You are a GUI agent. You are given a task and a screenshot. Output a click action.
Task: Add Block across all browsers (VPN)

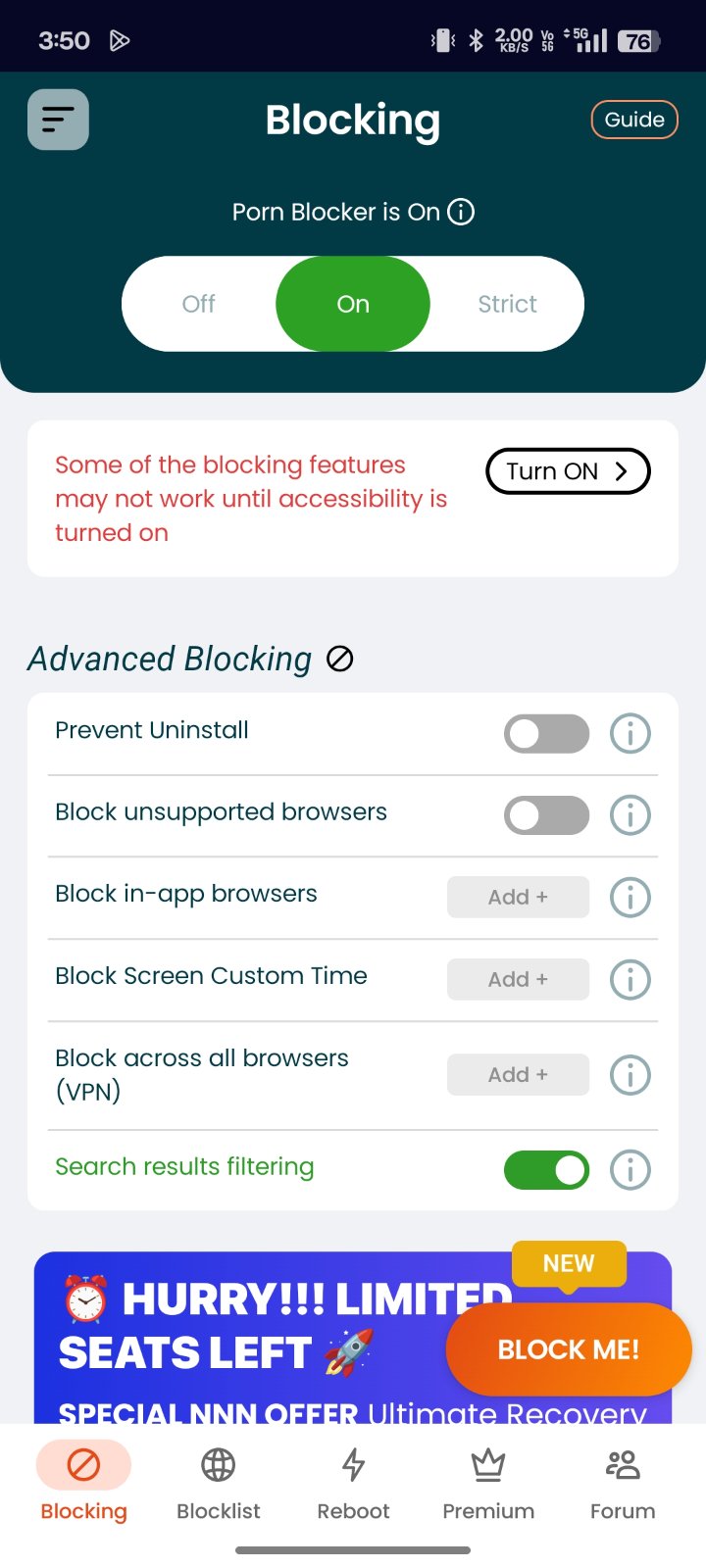coord(518,1074)
